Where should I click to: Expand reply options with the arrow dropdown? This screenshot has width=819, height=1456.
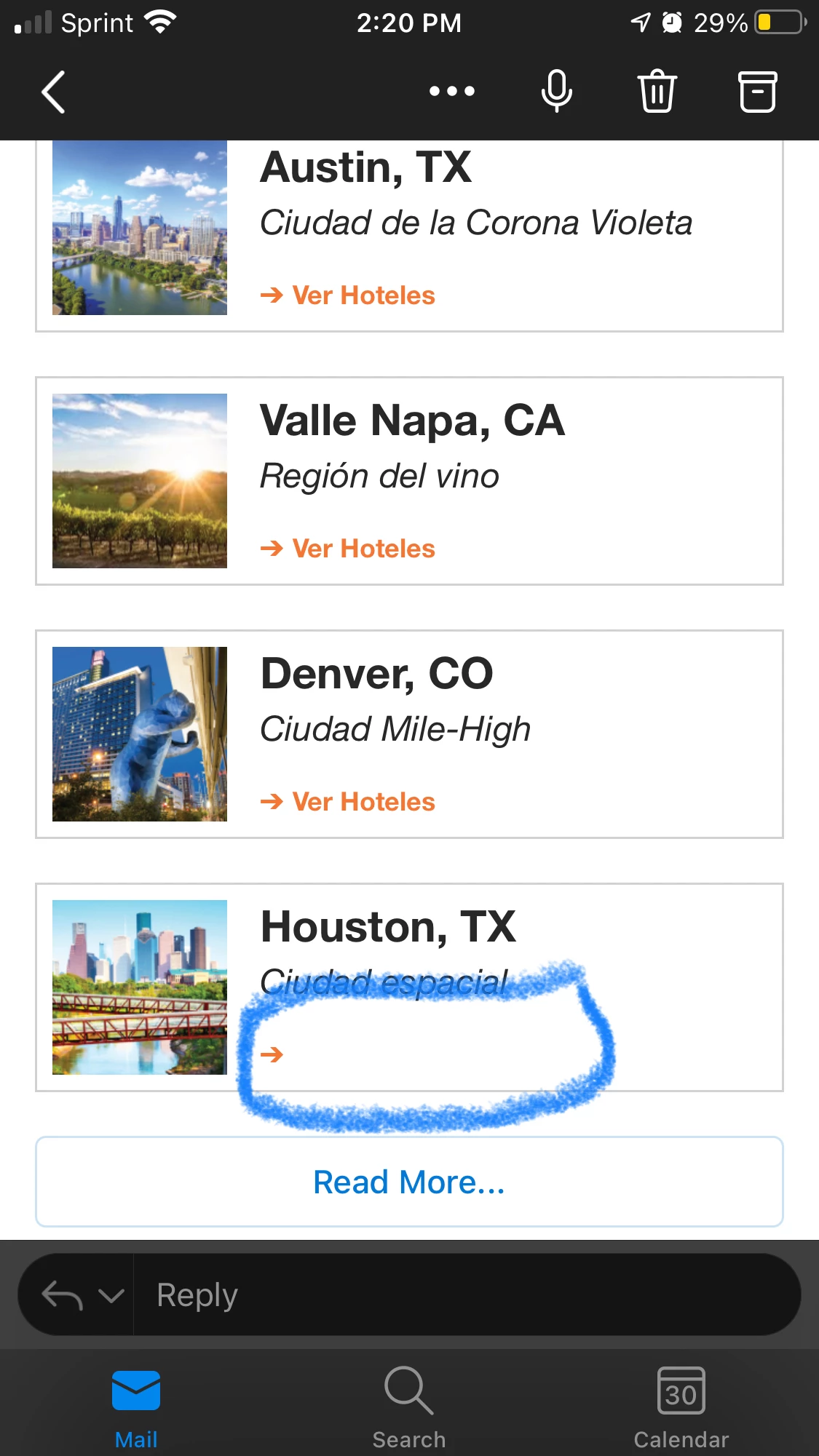pyautogui.click(x=111, y=1295)
